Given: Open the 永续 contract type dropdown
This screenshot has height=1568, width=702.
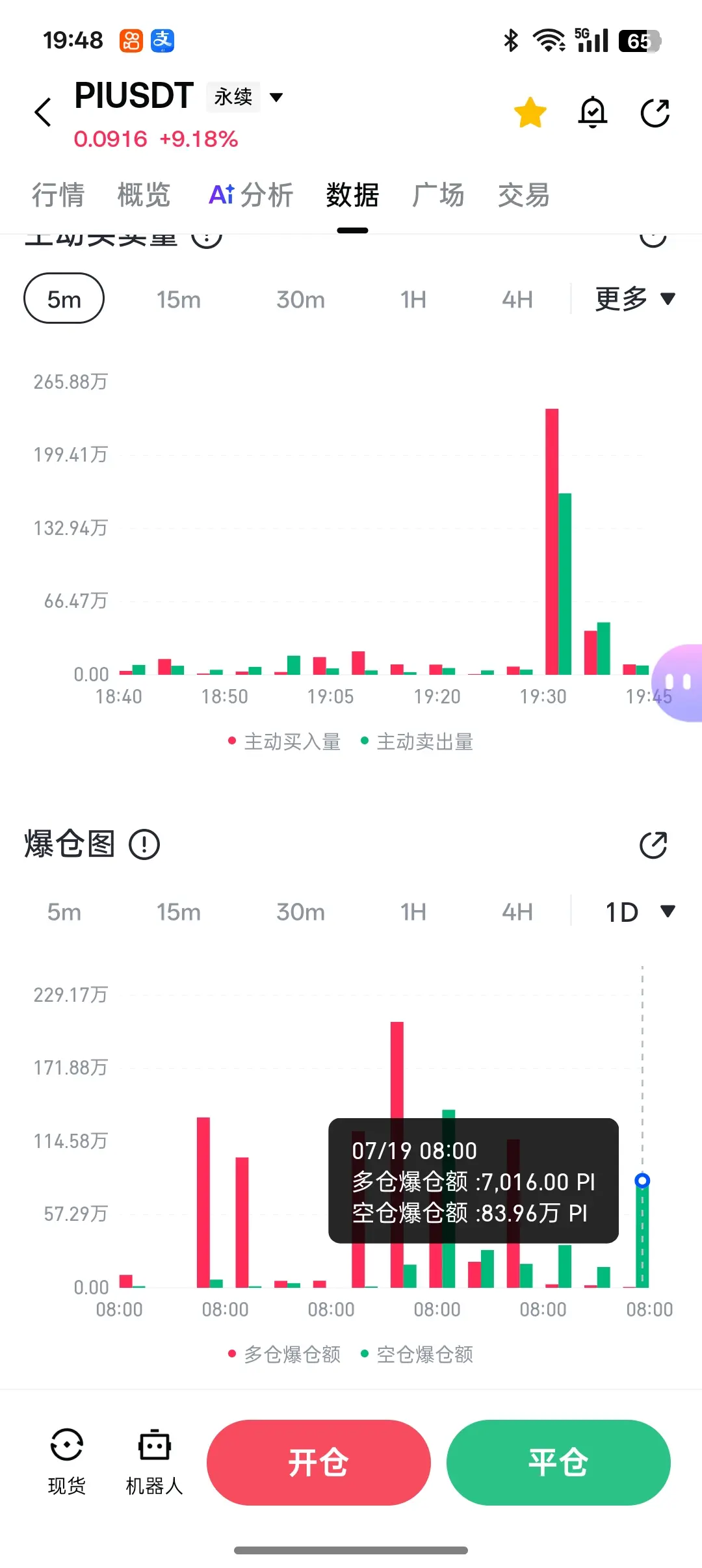Looking at the screenshot, I should [x=246, y=97].
